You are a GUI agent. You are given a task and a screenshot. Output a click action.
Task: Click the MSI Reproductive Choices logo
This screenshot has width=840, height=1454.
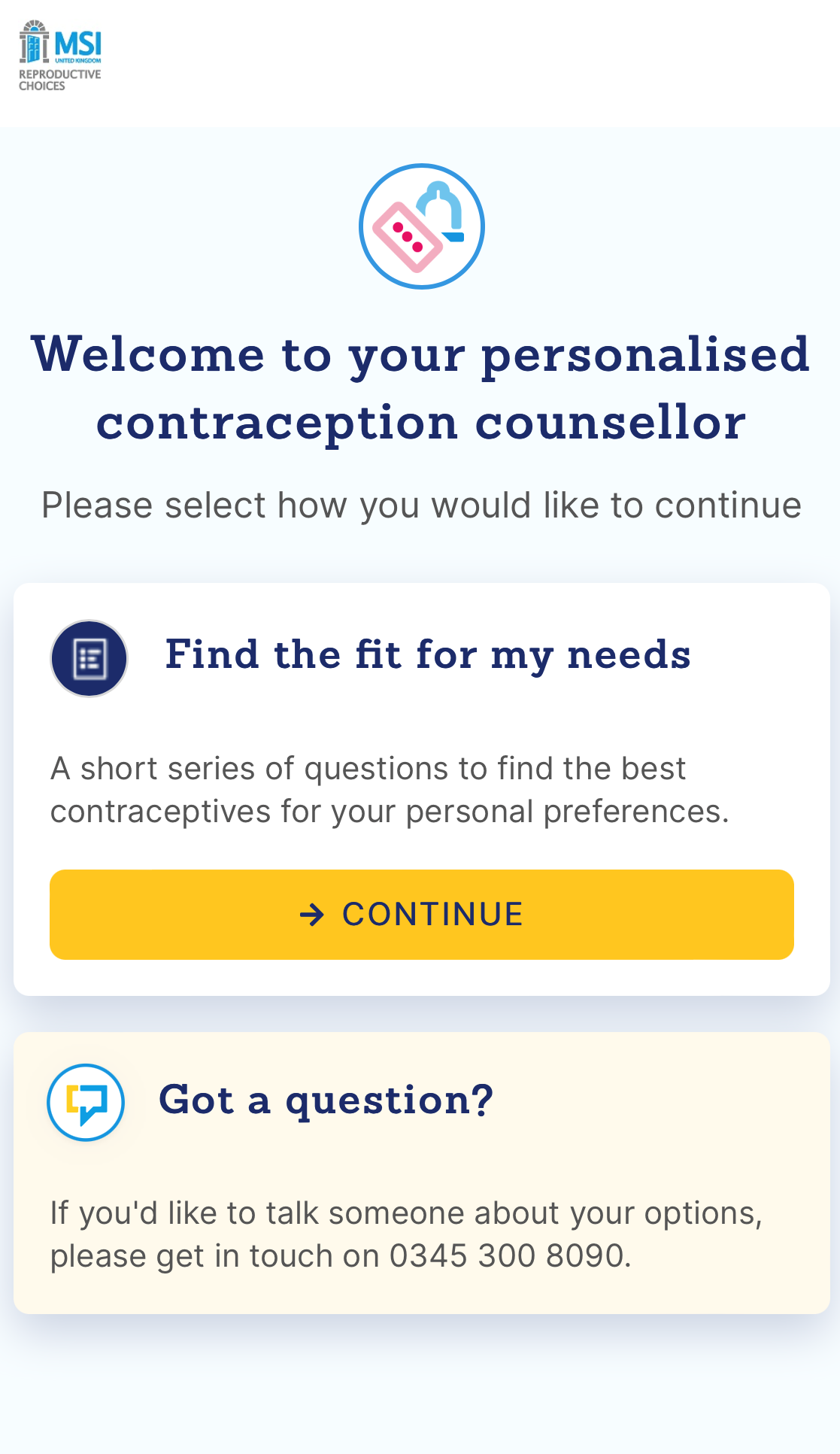[59, 53]
